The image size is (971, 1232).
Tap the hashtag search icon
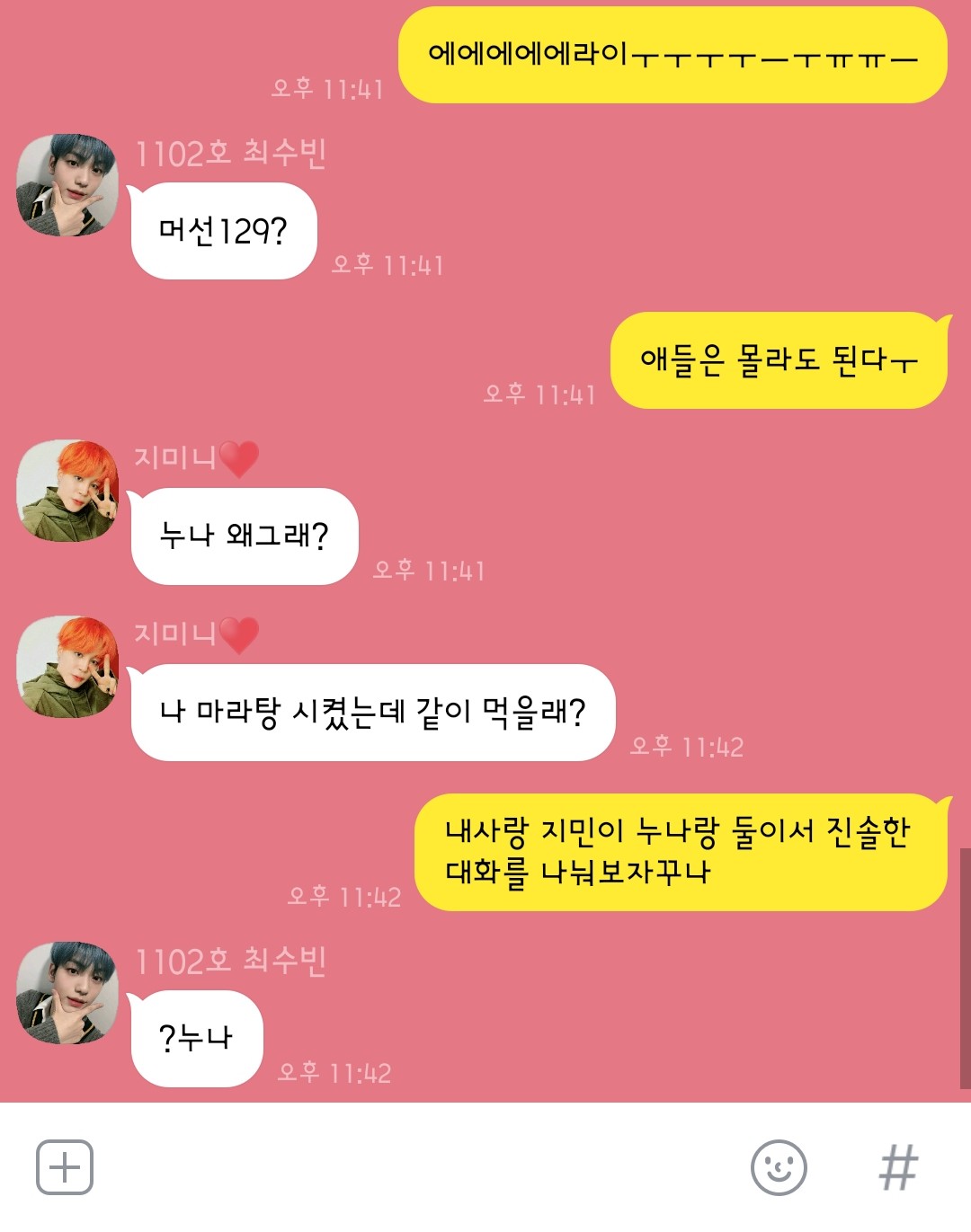(898, 1167)
